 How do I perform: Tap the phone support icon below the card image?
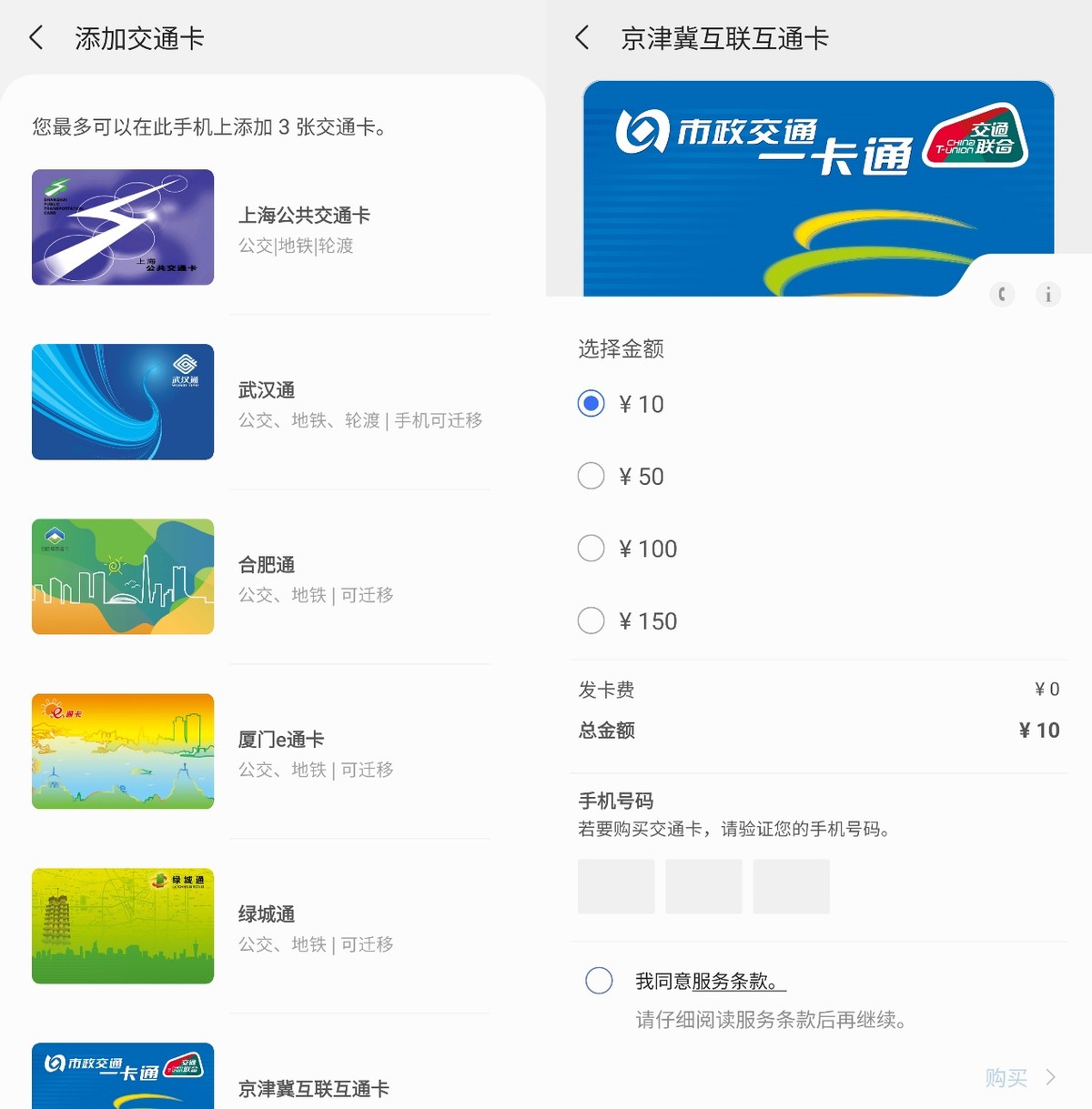(x=1002, y=295)
